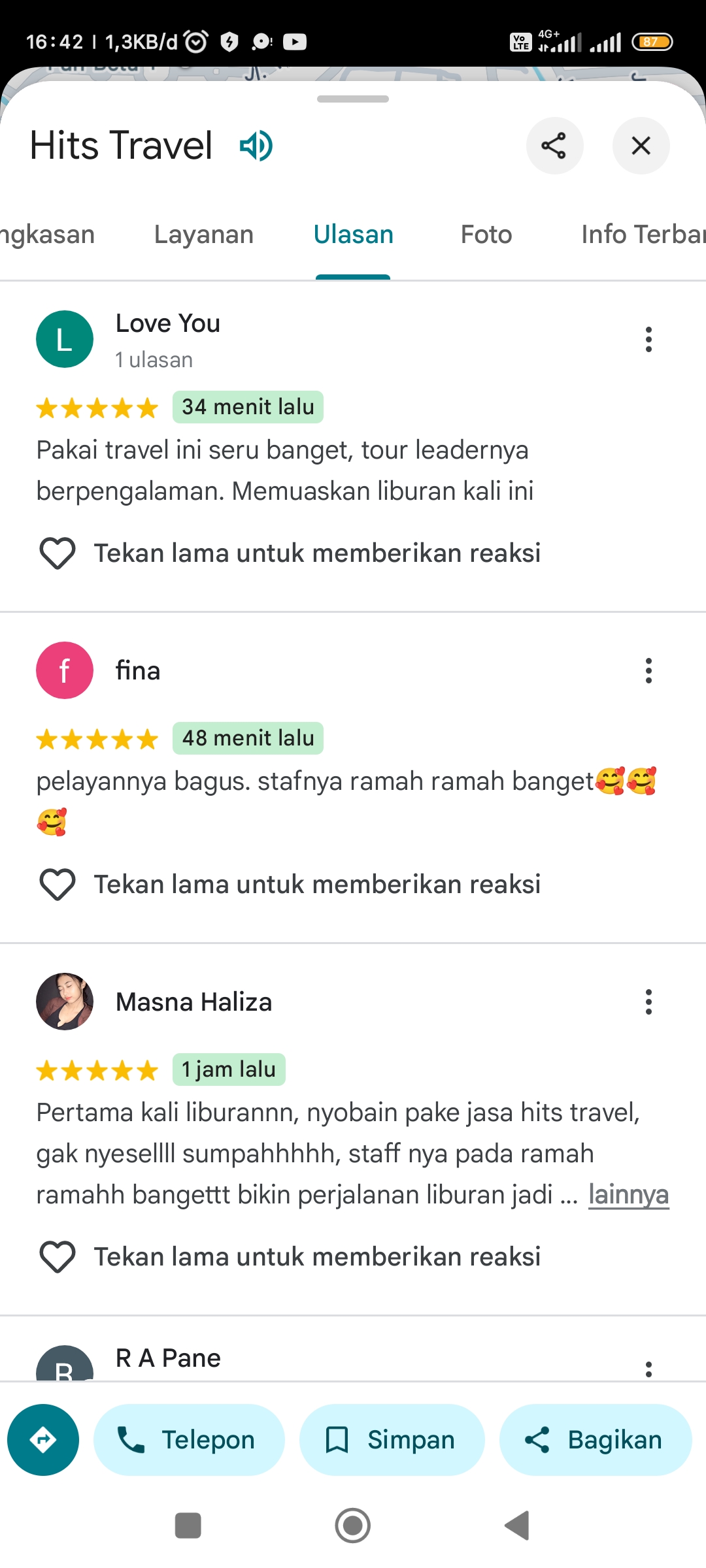Expand Masna Haliza's review with lainnya
706x1568 pixels.
tap(628, 1194)
